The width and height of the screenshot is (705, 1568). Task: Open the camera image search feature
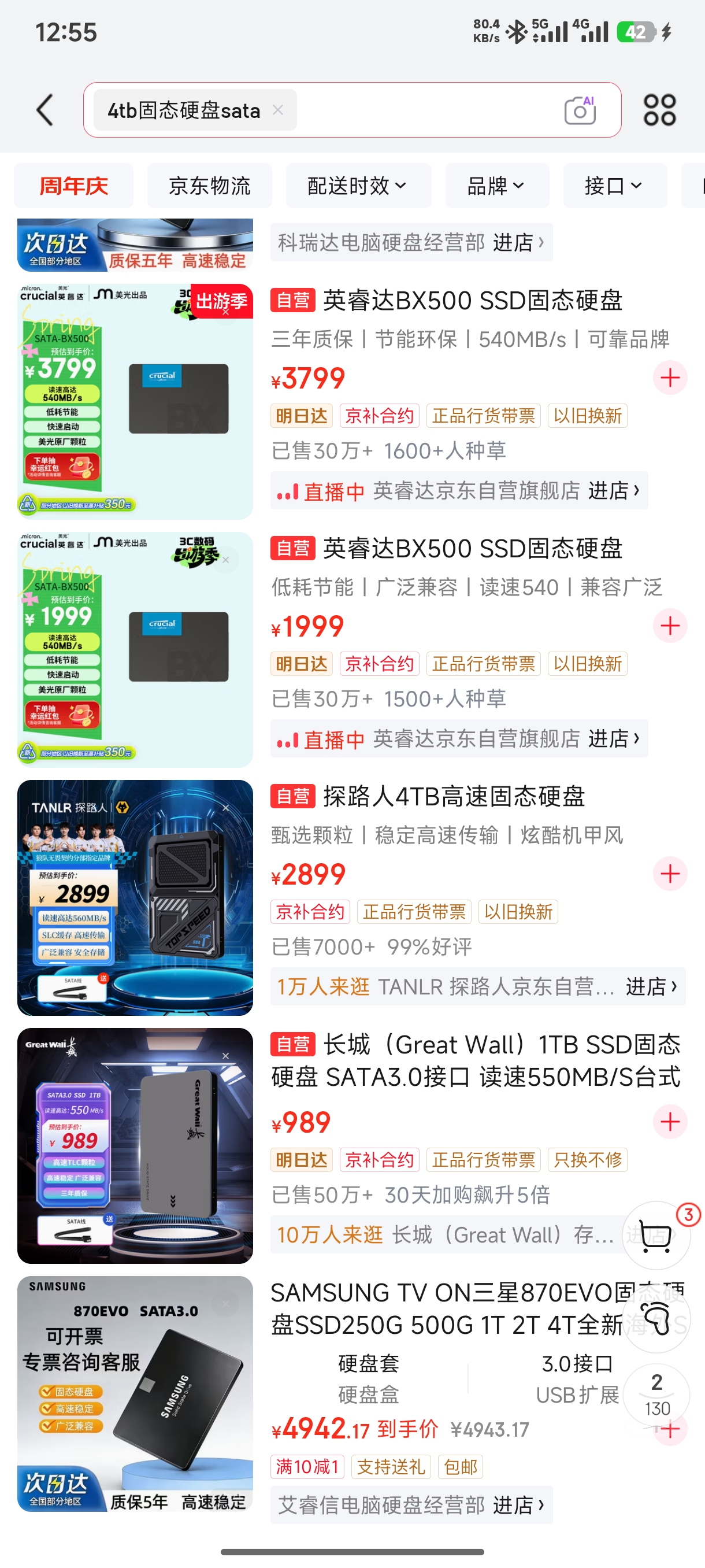coord(579,110)
